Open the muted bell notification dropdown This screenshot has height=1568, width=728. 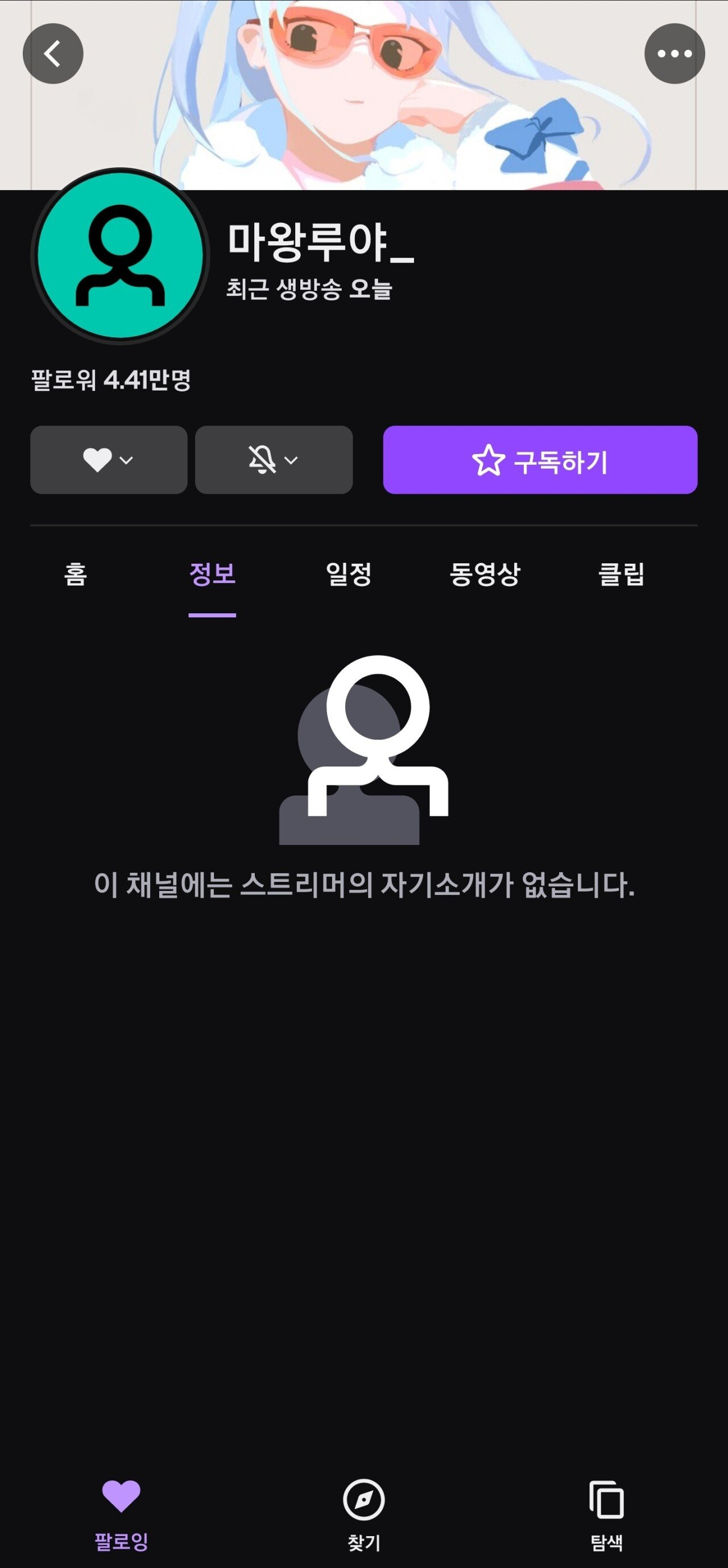[x=274, y=460]
